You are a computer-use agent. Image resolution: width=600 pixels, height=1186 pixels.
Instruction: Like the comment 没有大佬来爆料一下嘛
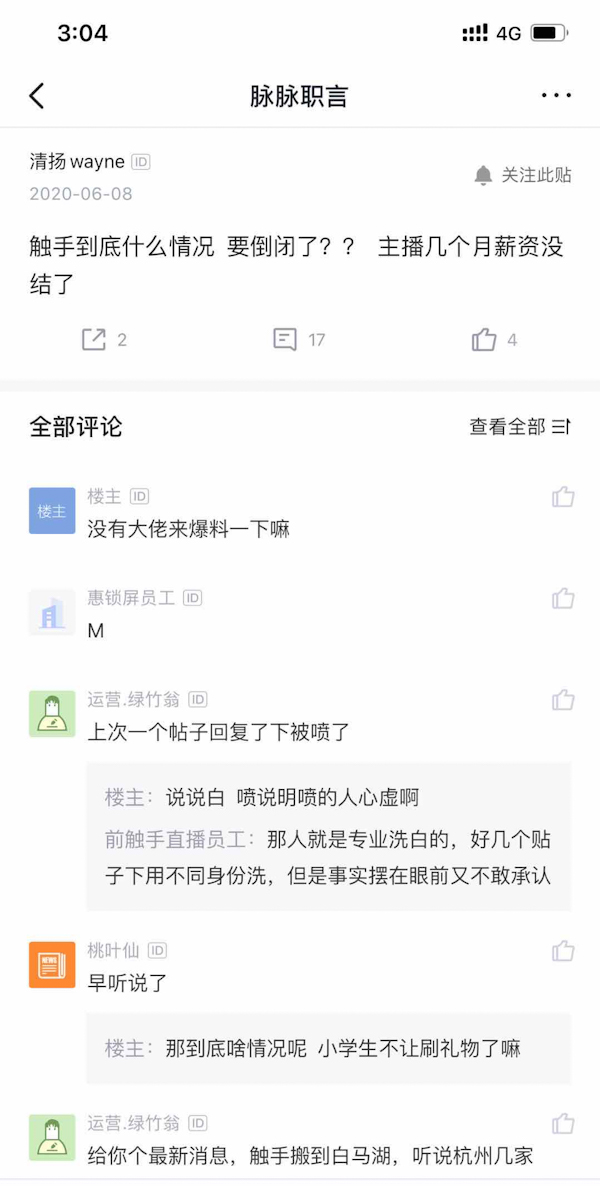point(563,497)
